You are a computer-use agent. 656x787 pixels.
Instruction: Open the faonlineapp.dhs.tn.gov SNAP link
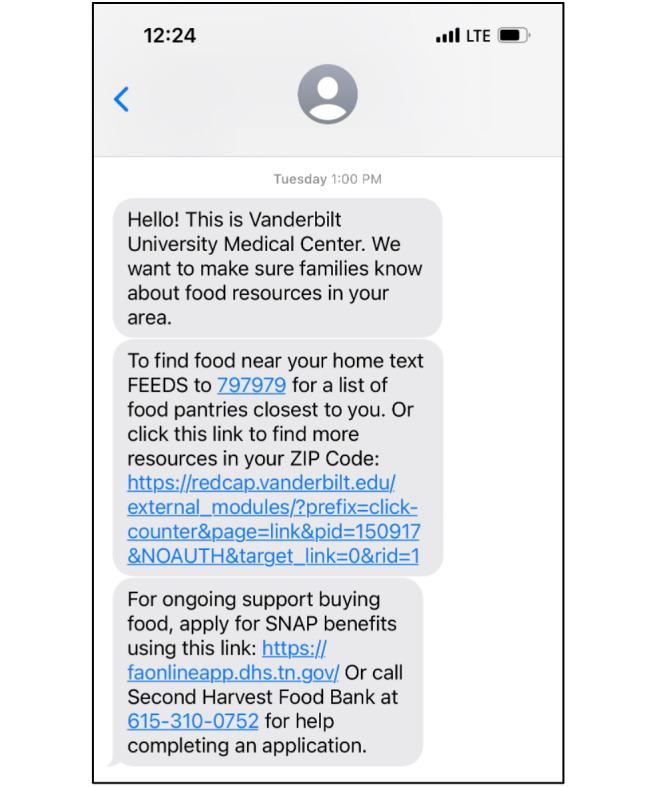coord(234,671)
